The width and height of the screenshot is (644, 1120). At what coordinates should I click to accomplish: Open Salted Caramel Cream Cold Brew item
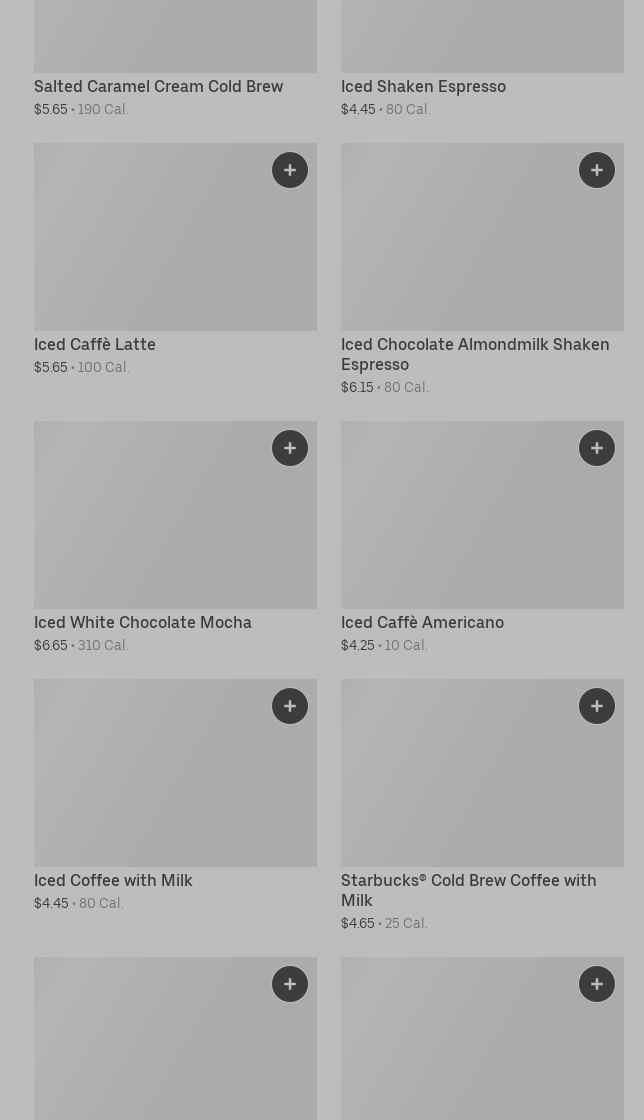(x=158, y=86)
